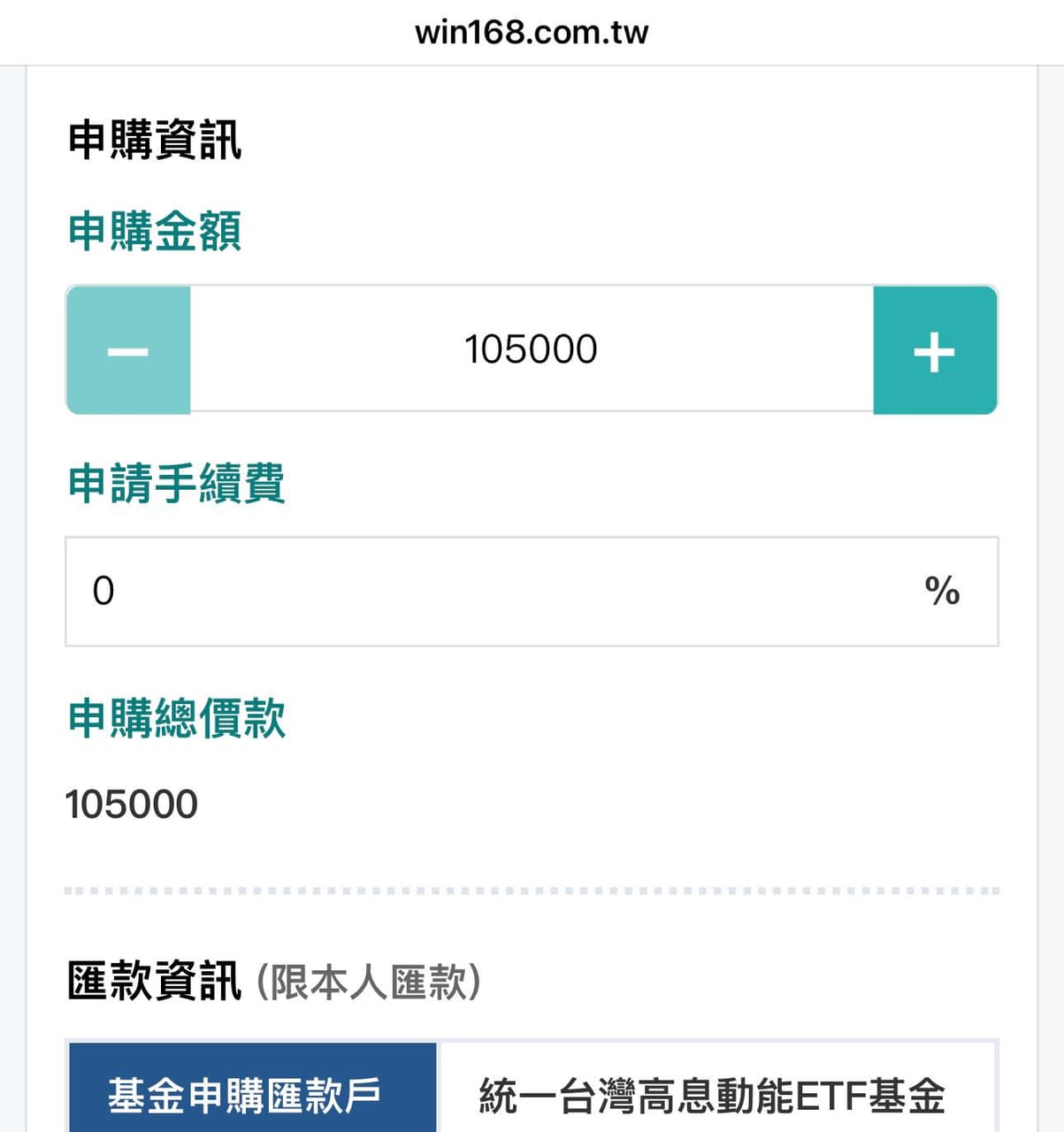Screen dimensions: 1064x1132
Task: Tap the win168.com.tw address bar
Action: tap(532, 31)
